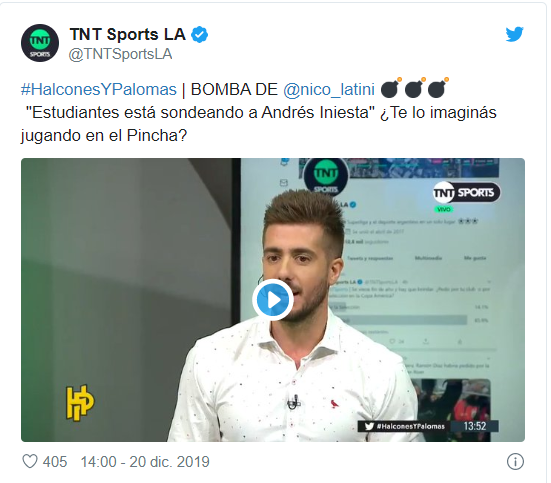Open the @nico_latini mention
This screenshot has width=551, height=483.
coord(329,89)
